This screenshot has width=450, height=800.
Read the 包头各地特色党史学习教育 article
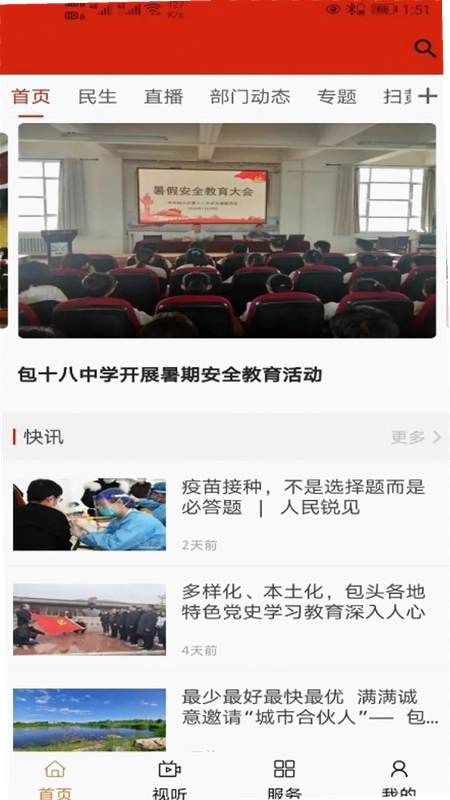tap(225, 619)
